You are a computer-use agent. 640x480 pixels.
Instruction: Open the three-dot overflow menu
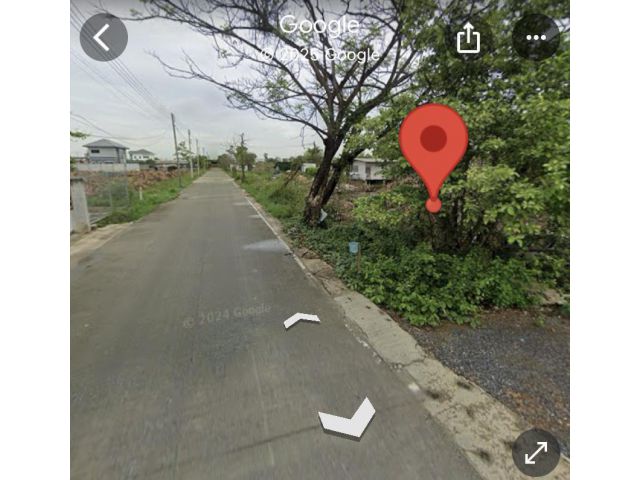tap(536, 38)
